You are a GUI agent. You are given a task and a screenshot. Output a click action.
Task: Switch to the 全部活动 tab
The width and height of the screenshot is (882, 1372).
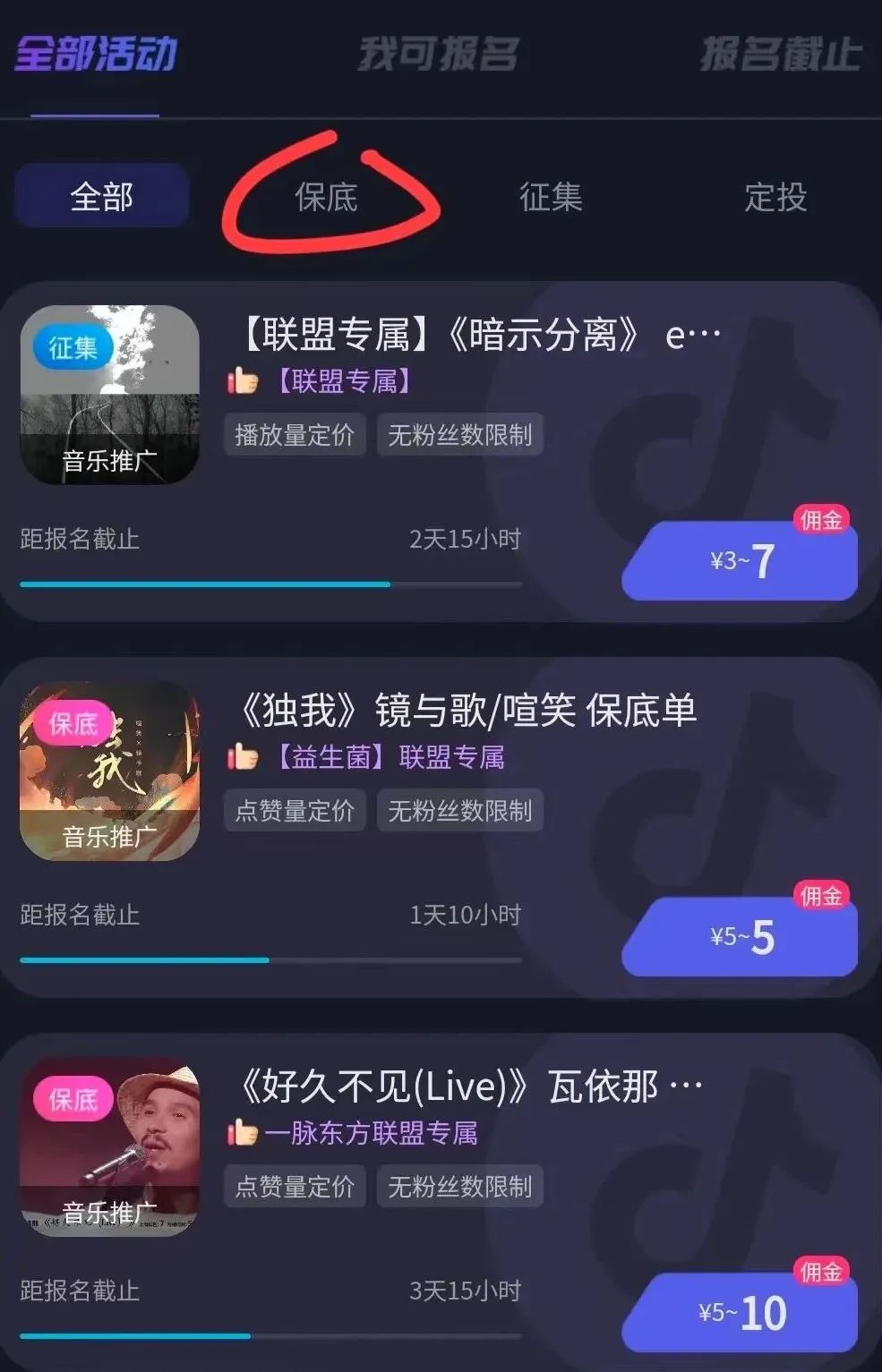click(96, 55)
